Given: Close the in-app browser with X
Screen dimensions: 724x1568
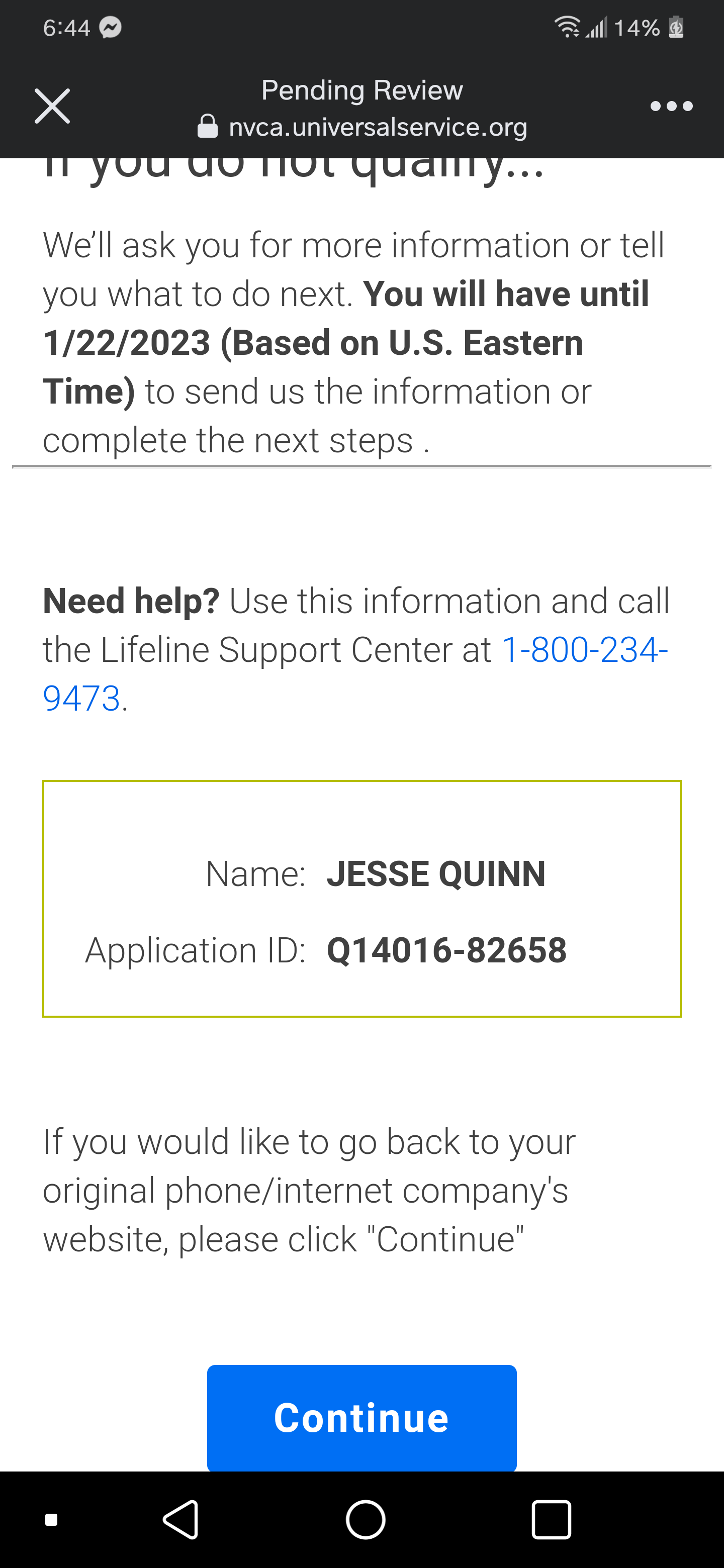Looking at the screenshot, I should coord(52,106).
